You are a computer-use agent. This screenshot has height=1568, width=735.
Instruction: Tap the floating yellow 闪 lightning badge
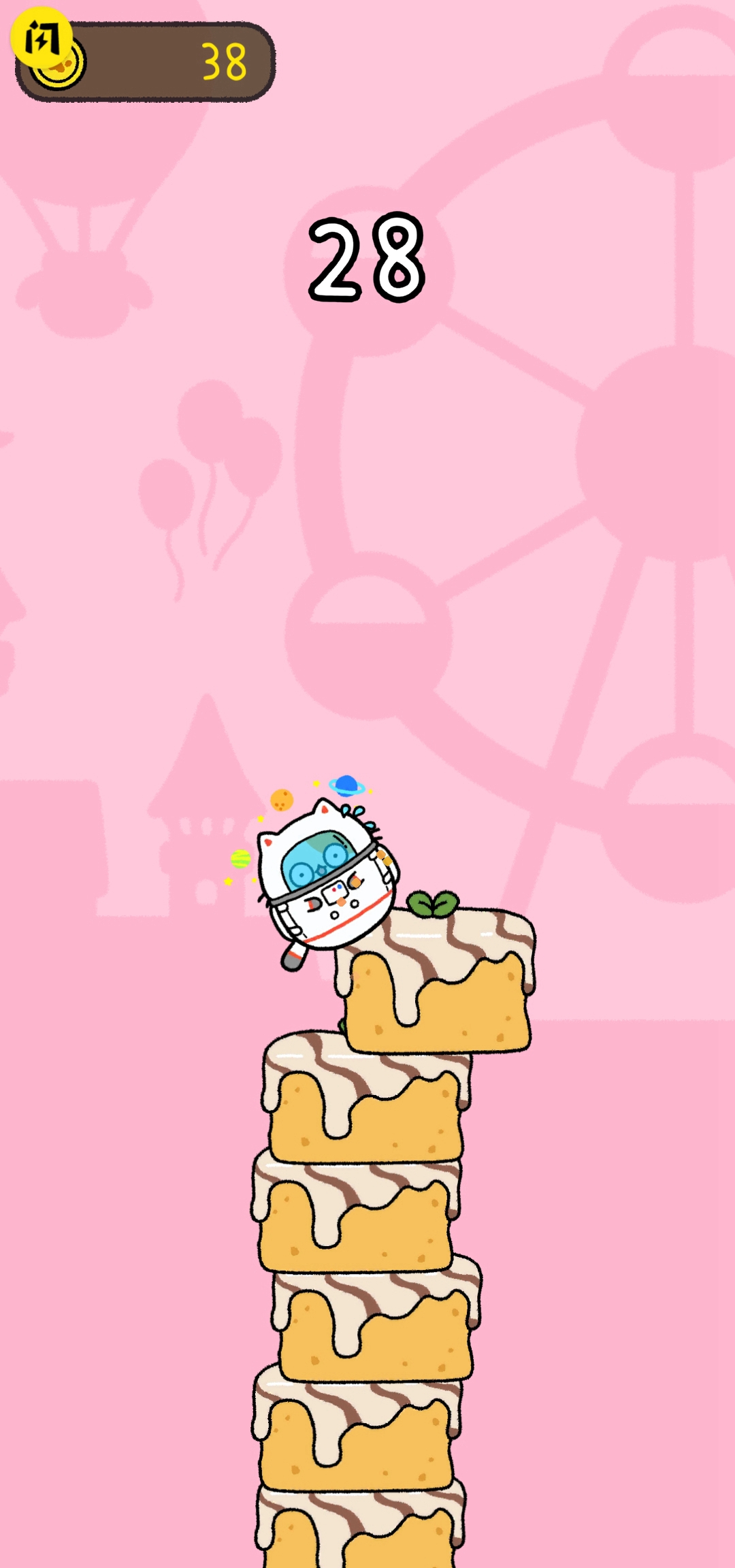40,37
